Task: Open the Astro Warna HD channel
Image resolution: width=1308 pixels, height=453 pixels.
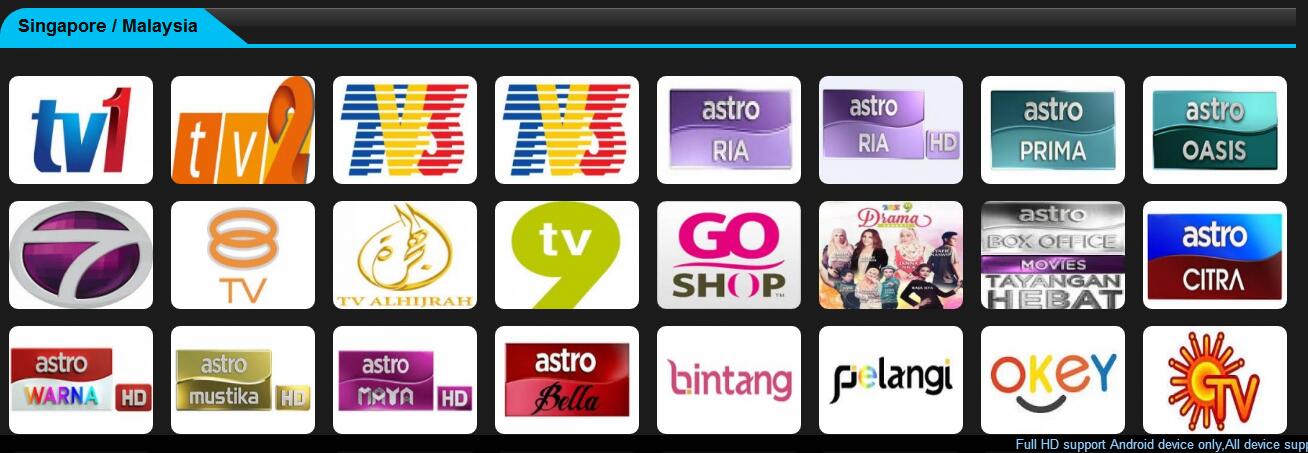Action: [81, 380]
